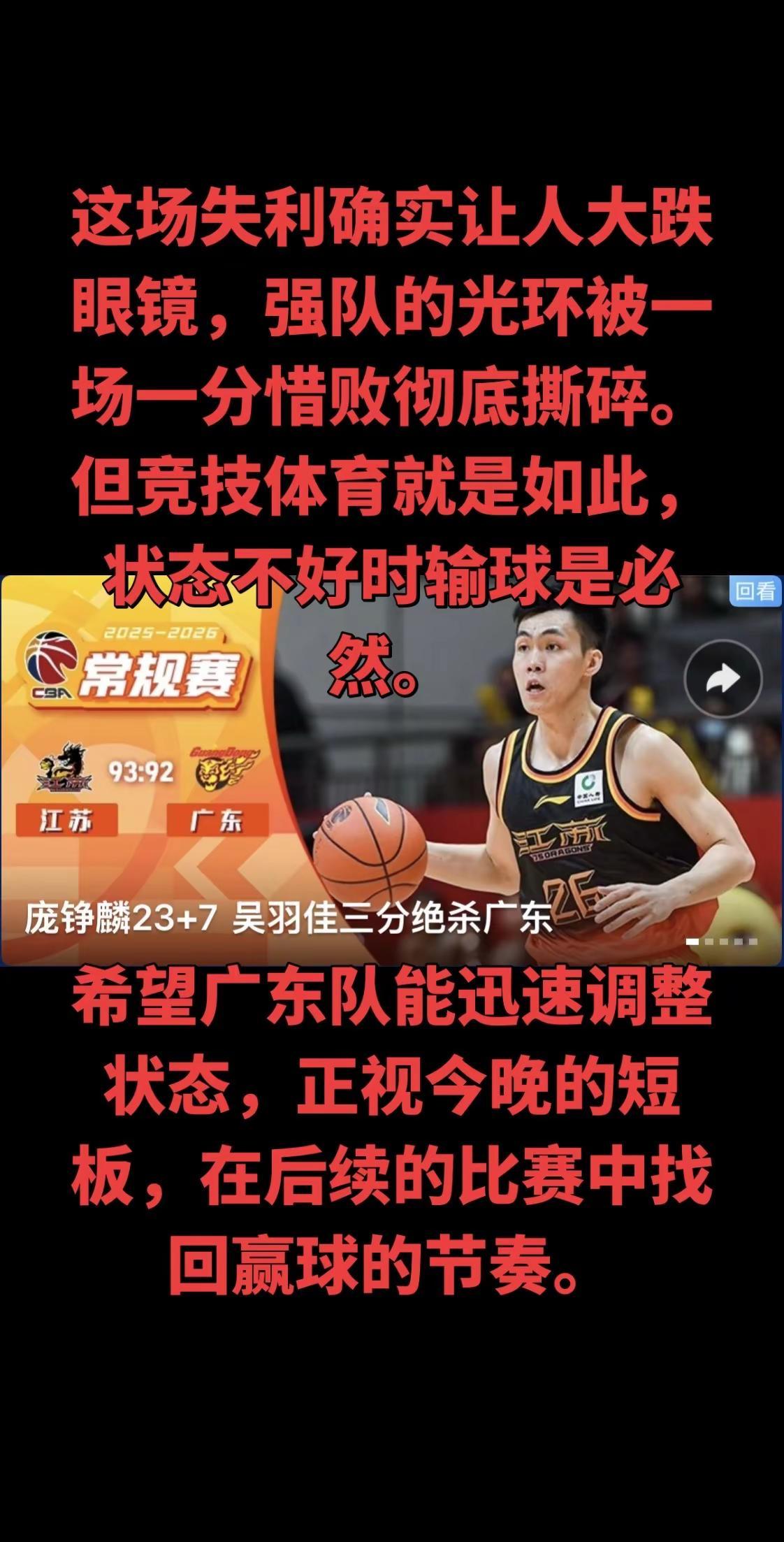
Task: Click the game thumbnail image
Action: tap(391, 769)
